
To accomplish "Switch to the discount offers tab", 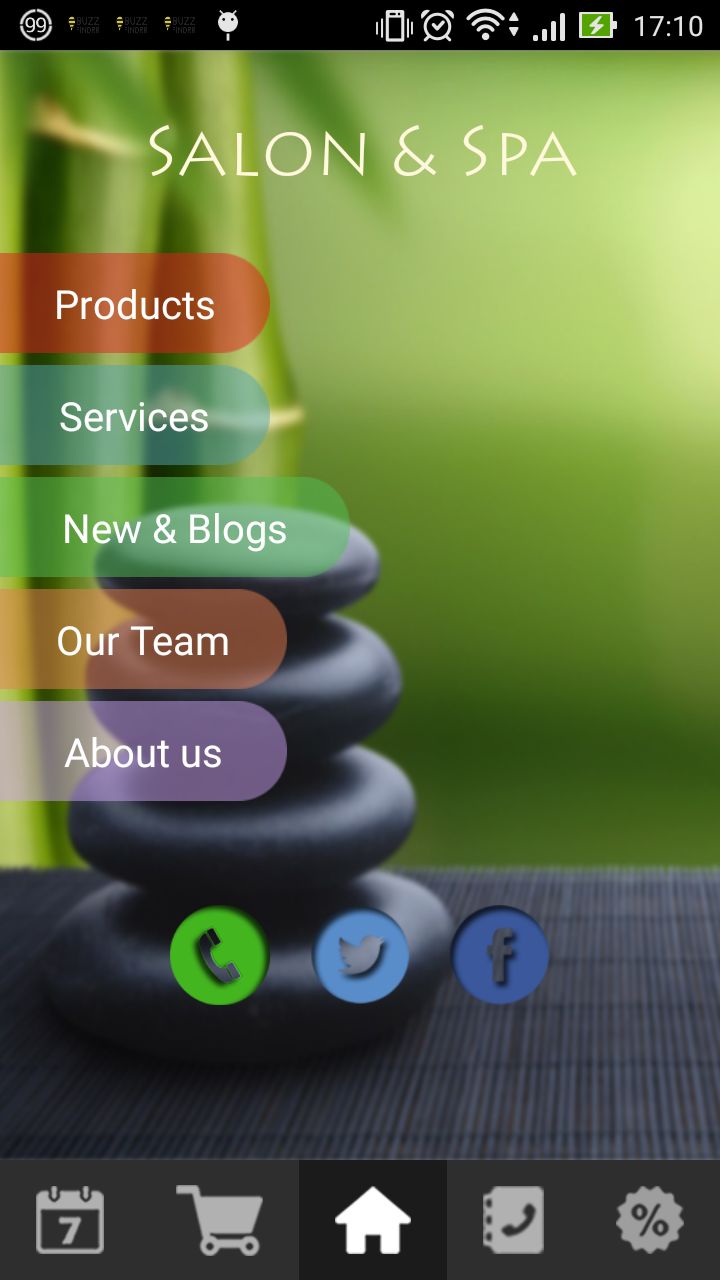I will (x=649, y=1220).
